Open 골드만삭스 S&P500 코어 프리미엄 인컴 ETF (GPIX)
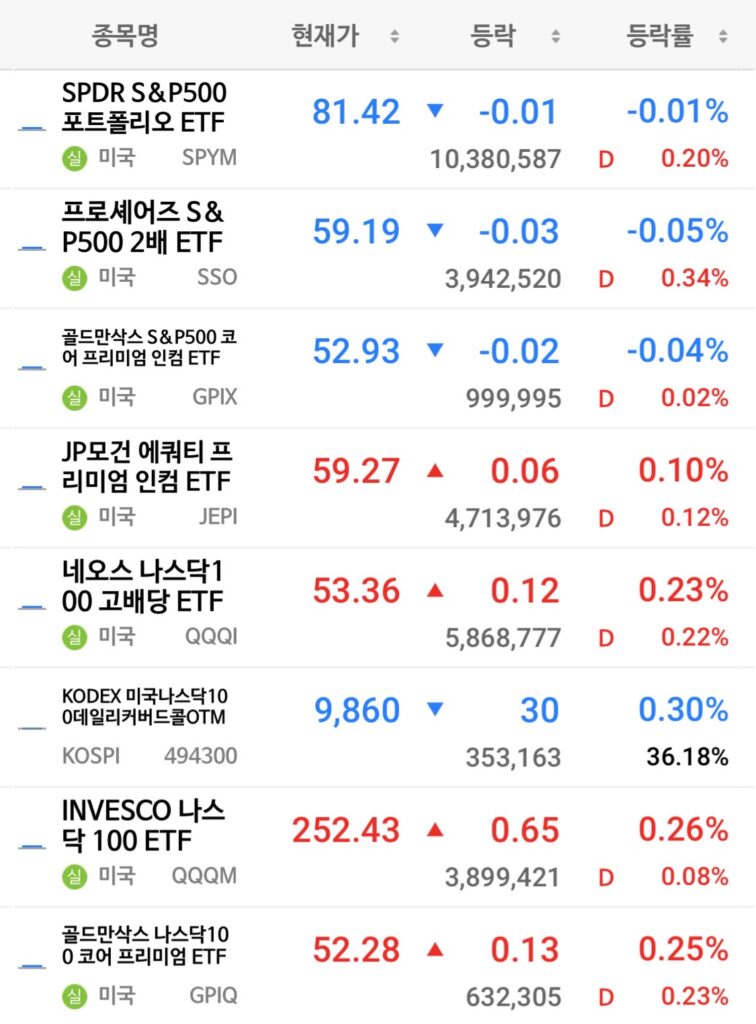The width and height of the screenshot is (756, 1024). [x=148, y=348]
